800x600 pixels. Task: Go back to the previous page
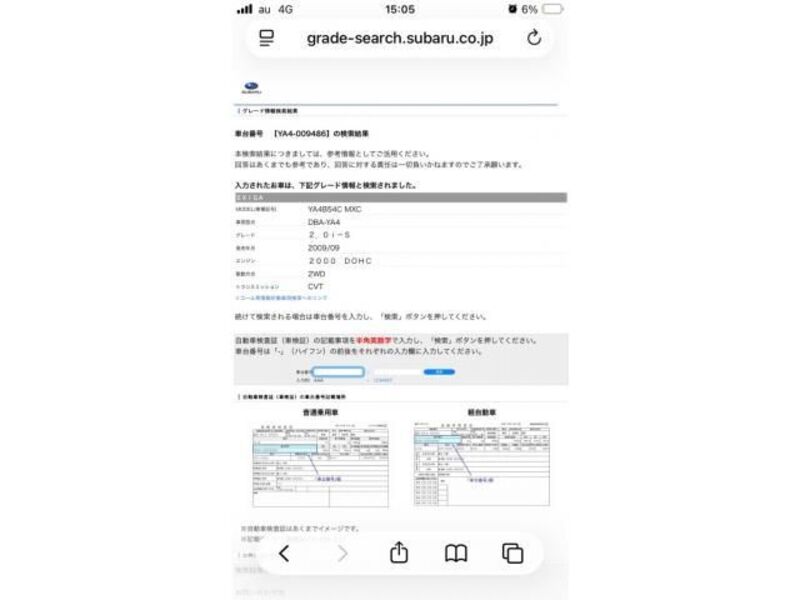284,553
